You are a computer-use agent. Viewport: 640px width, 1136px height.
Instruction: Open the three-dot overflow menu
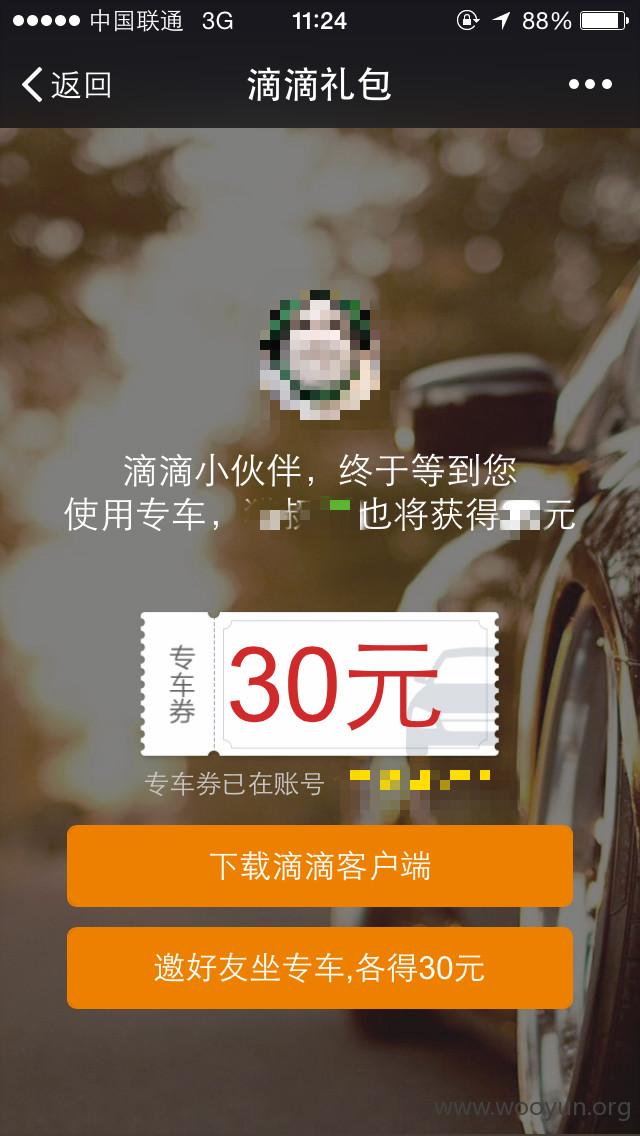click(590, 85)
